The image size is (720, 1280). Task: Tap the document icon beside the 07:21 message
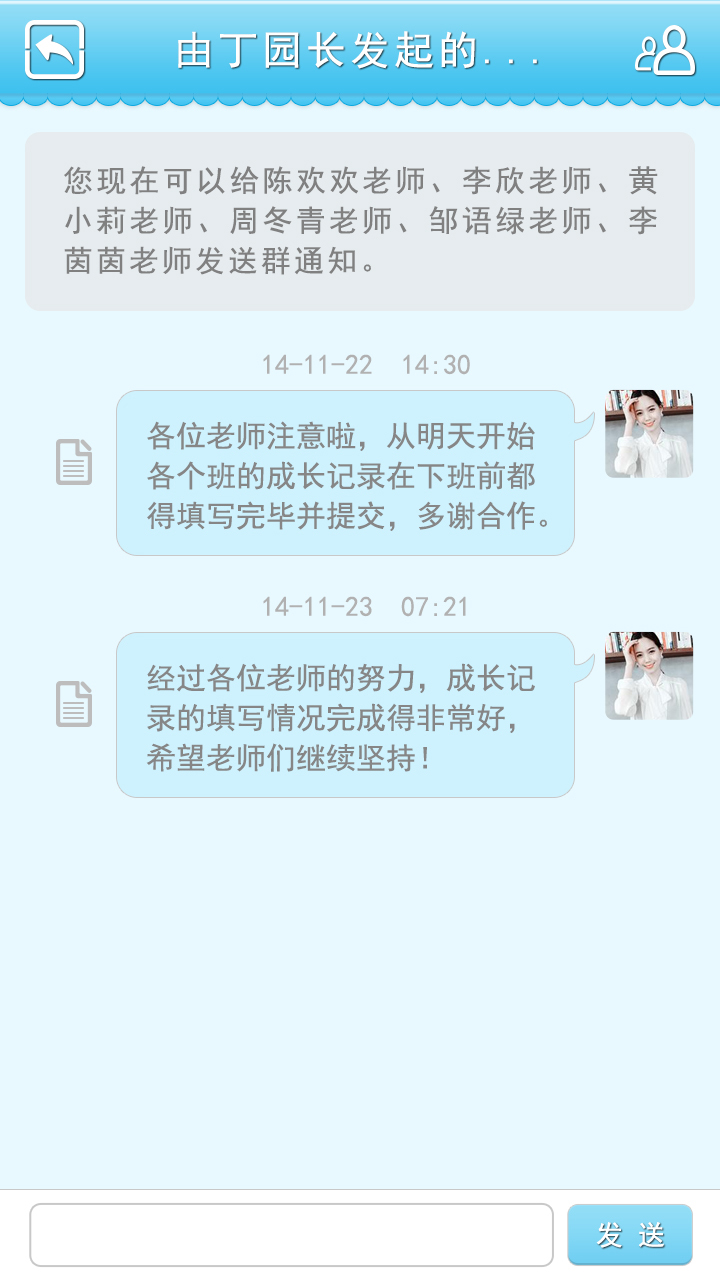(x=74, y=704)
